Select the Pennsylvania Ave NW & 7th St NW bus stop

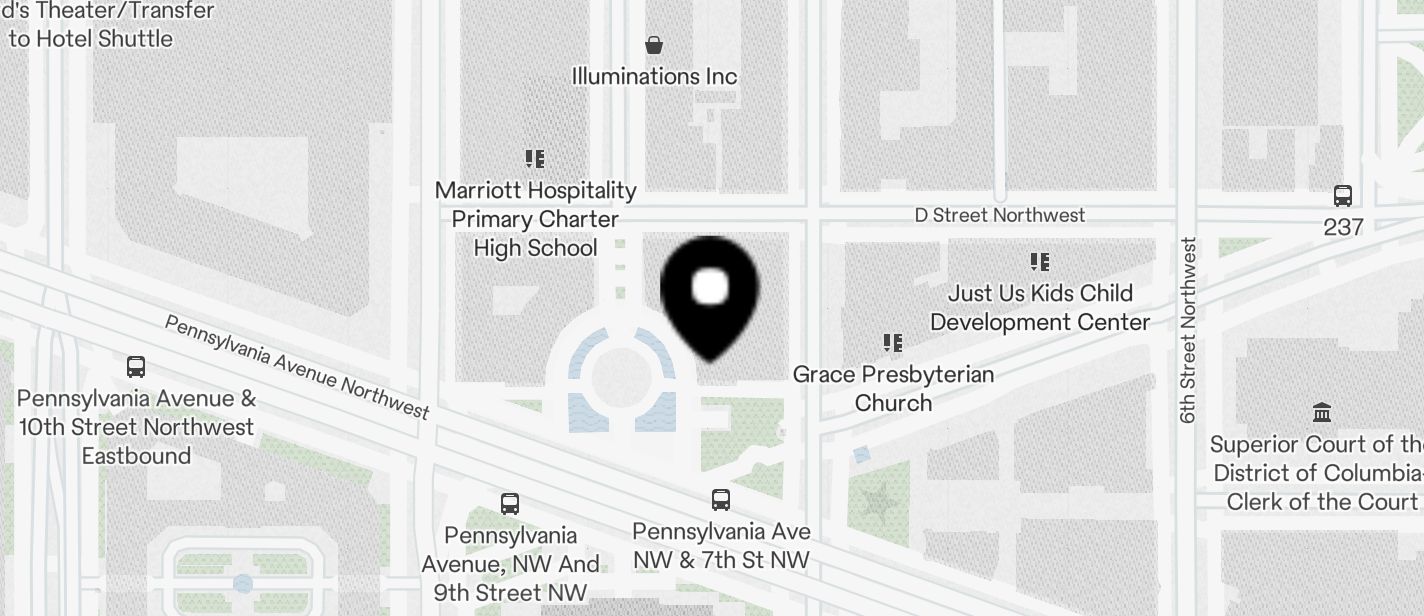point(721,500)
